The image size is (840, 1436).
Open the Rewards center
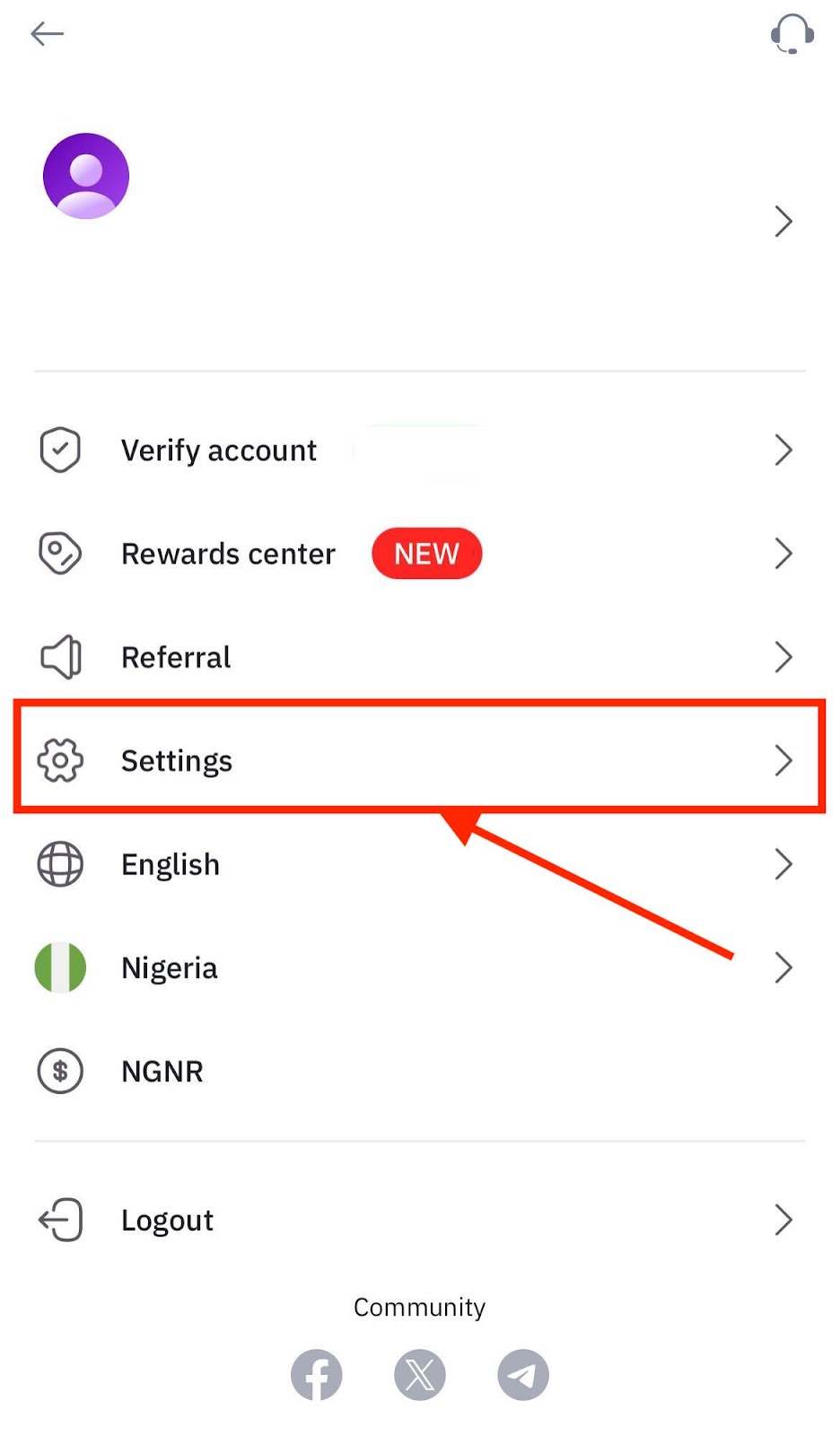228,554
